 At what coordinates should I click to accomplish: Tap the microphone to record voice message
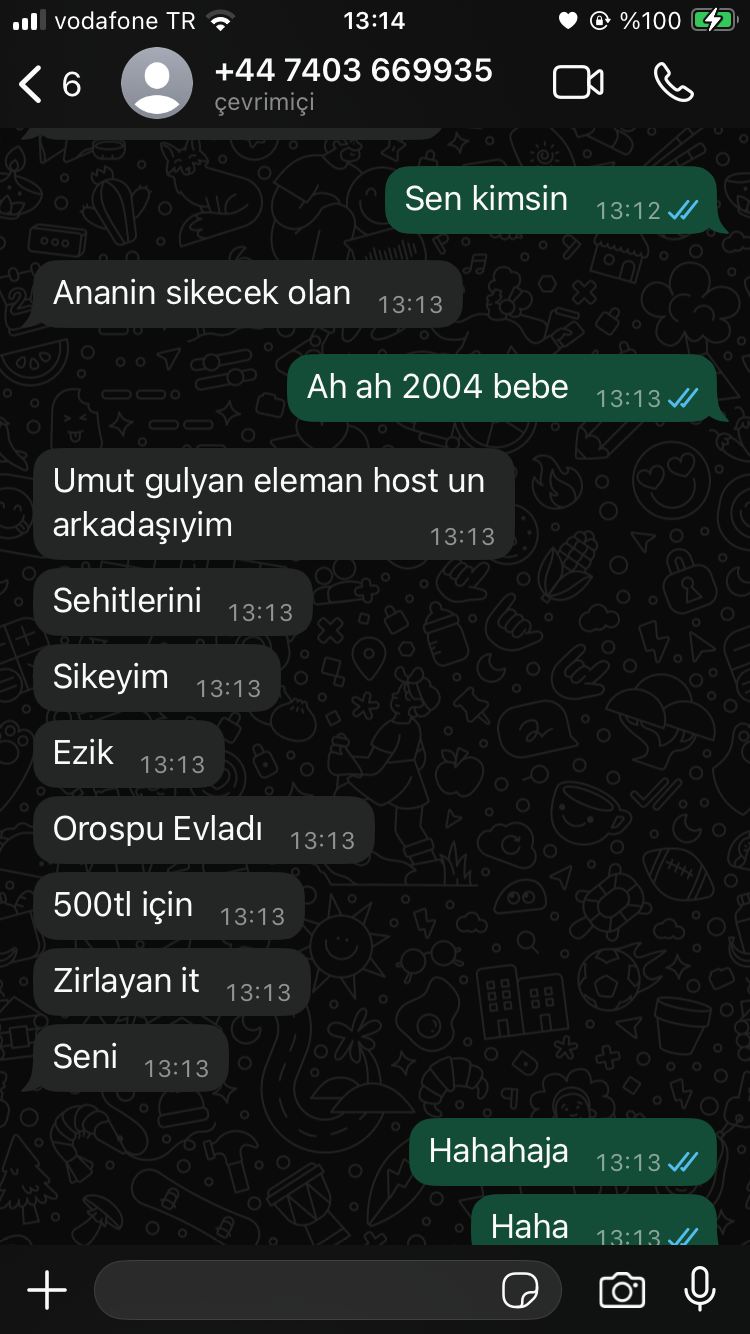tap(700, 1289)
